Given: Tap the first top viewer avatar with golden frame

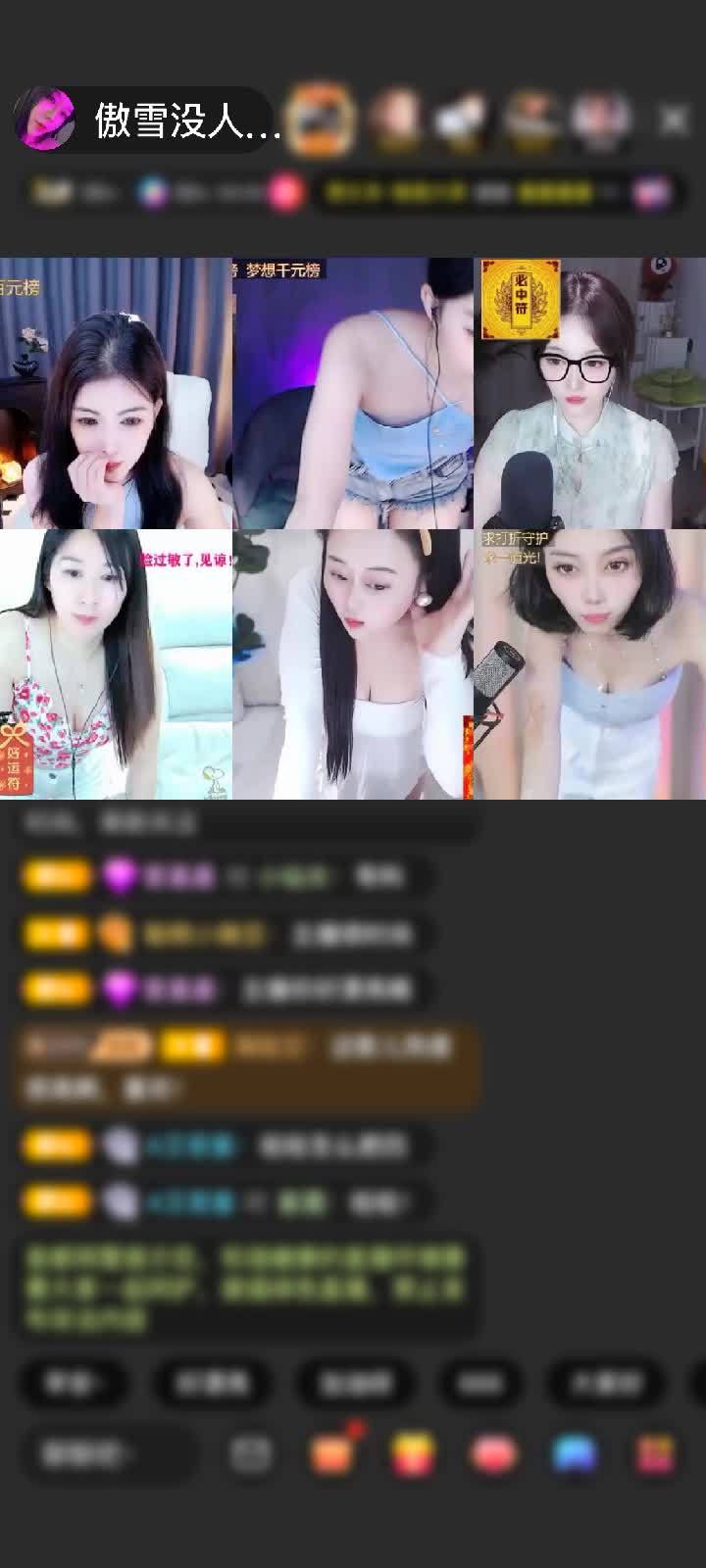Looking at the screenshot, I should coord(323,120).
